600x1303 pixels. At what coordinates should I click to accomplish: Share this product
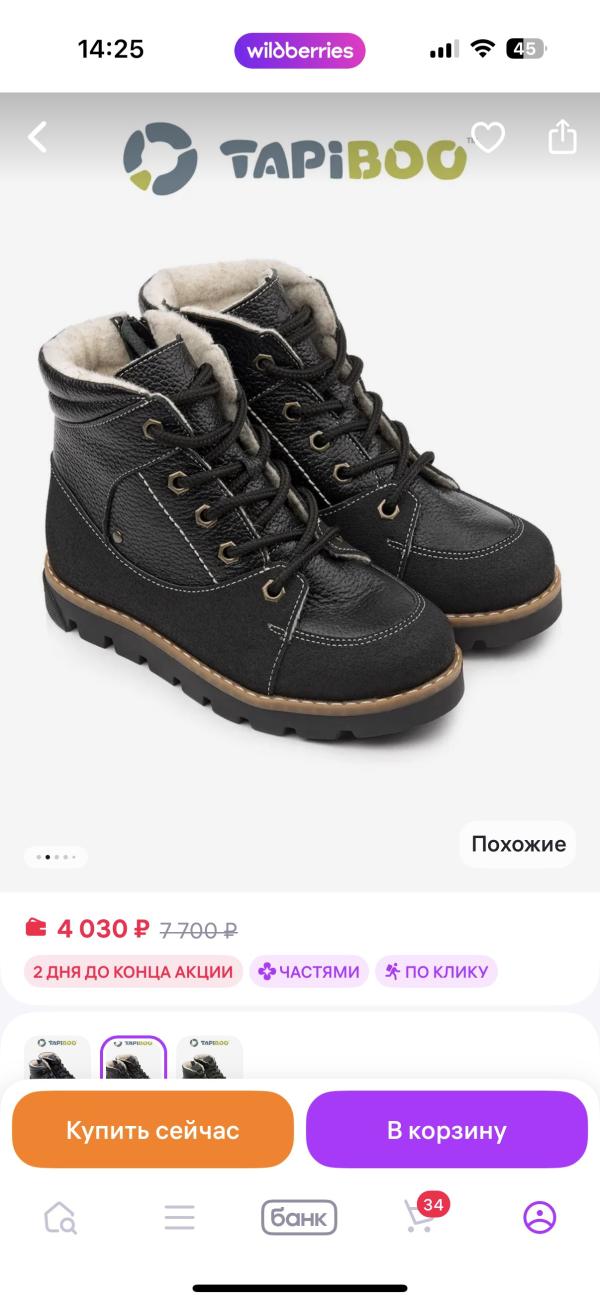coord(562,137)
